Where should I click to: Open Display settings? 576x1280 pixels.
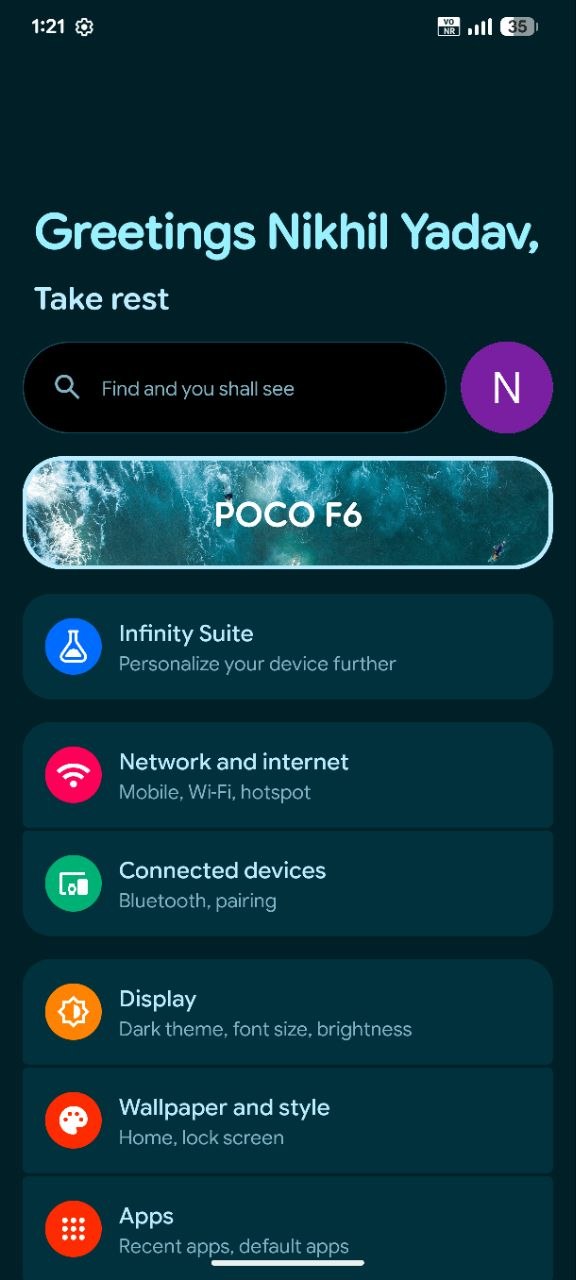pos(288,1012)
